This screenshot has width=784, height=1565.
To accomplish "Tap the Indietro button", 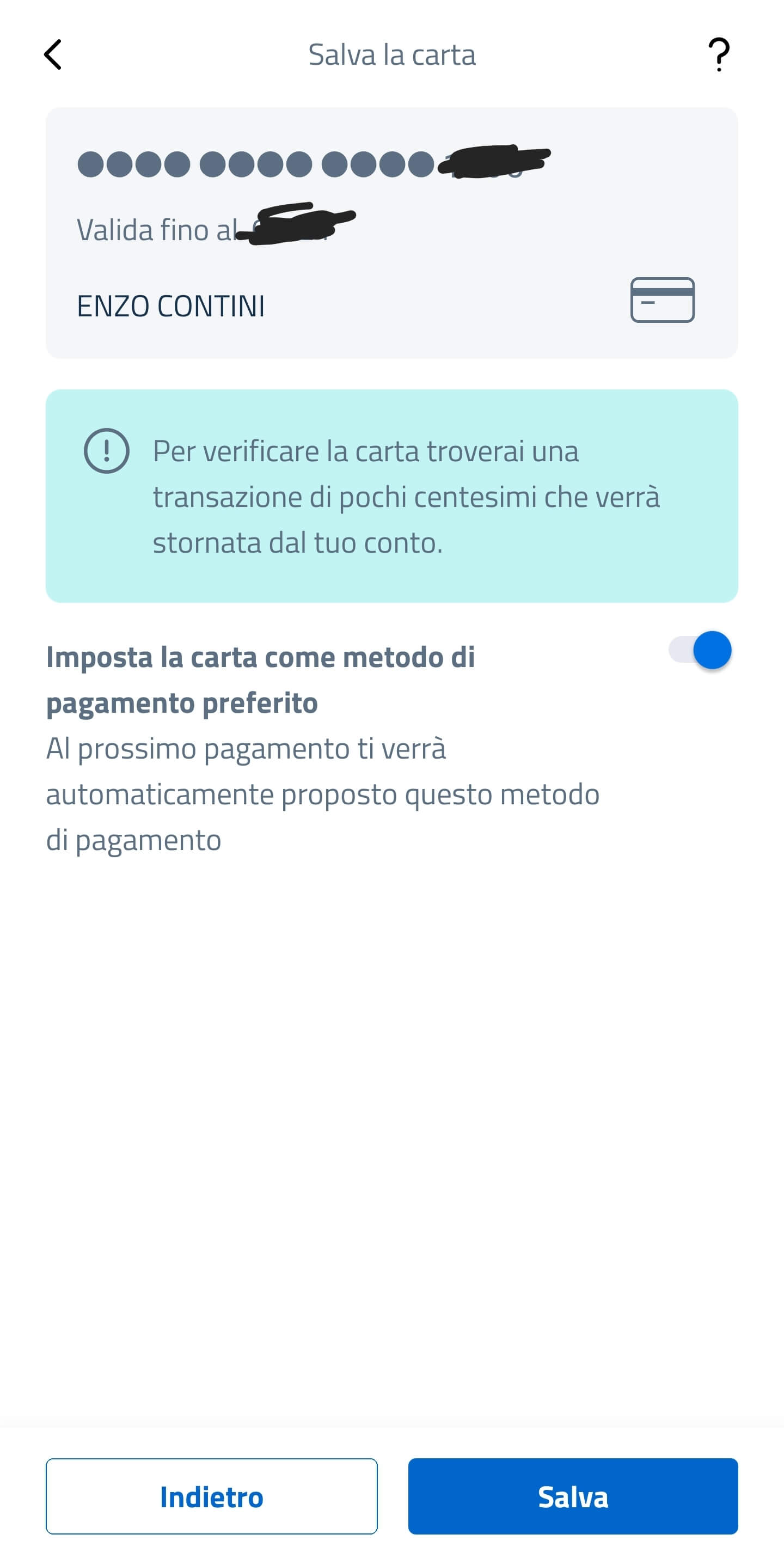I will tap(211, 1496).
